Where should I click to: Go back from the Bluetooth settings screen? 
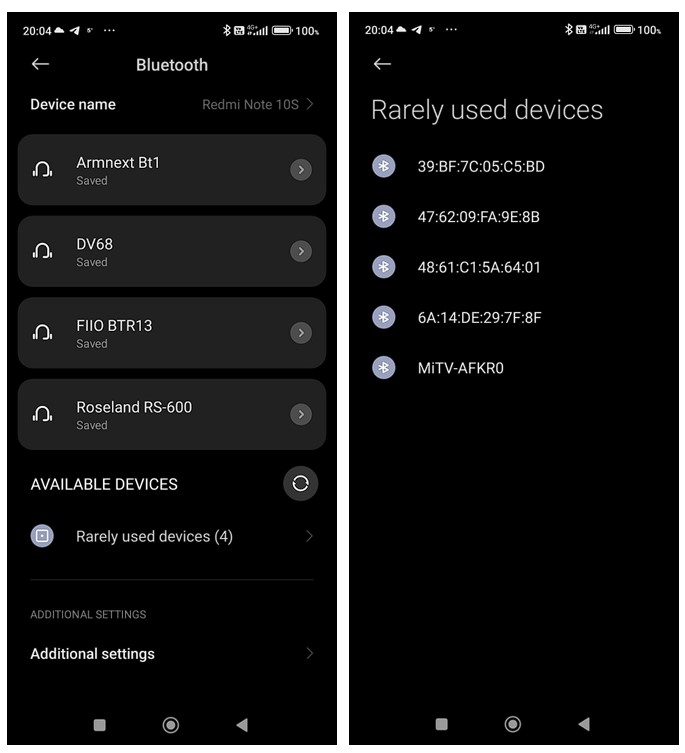(x=40, y=64)
